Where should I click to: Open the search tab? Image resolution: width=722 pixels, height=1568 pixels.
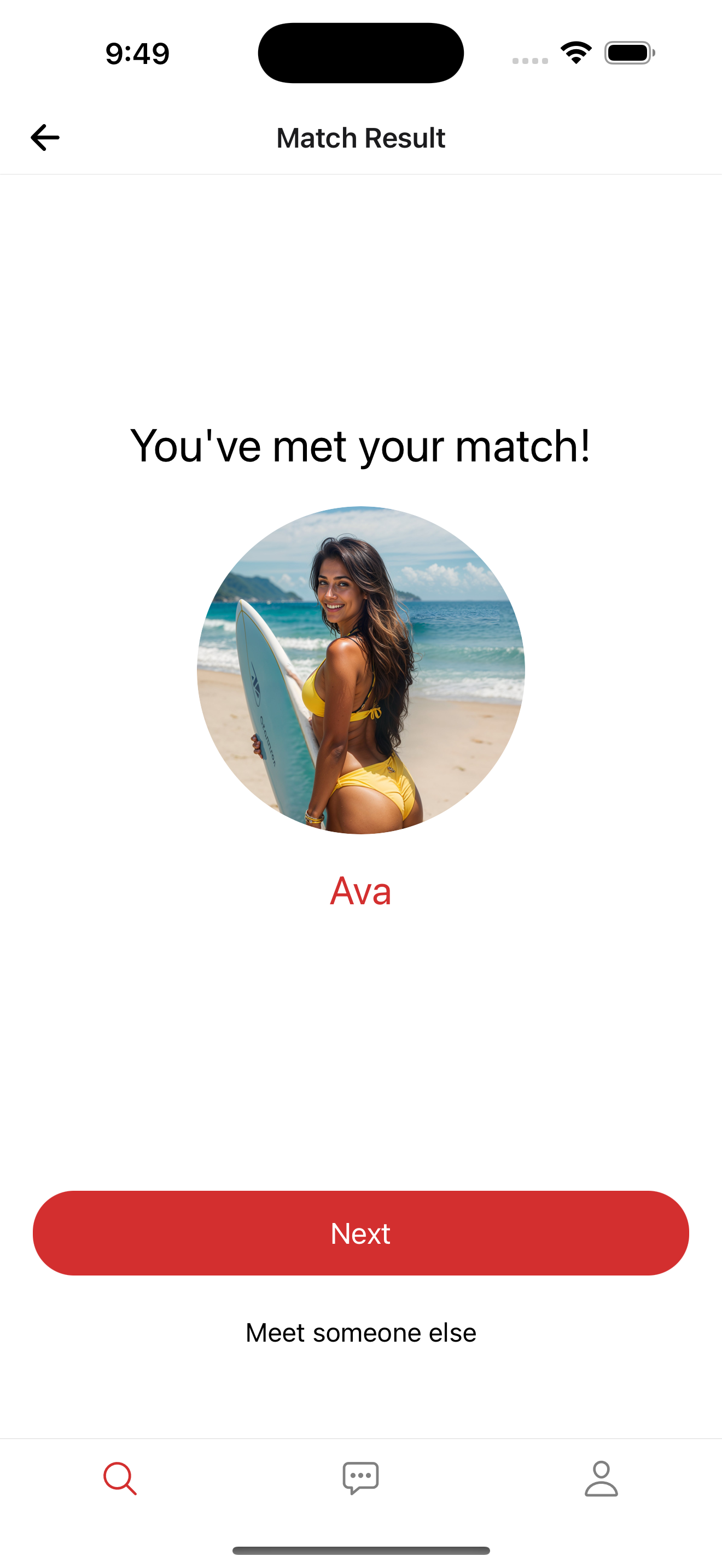pyautogui.click(x=120, y=1478)
